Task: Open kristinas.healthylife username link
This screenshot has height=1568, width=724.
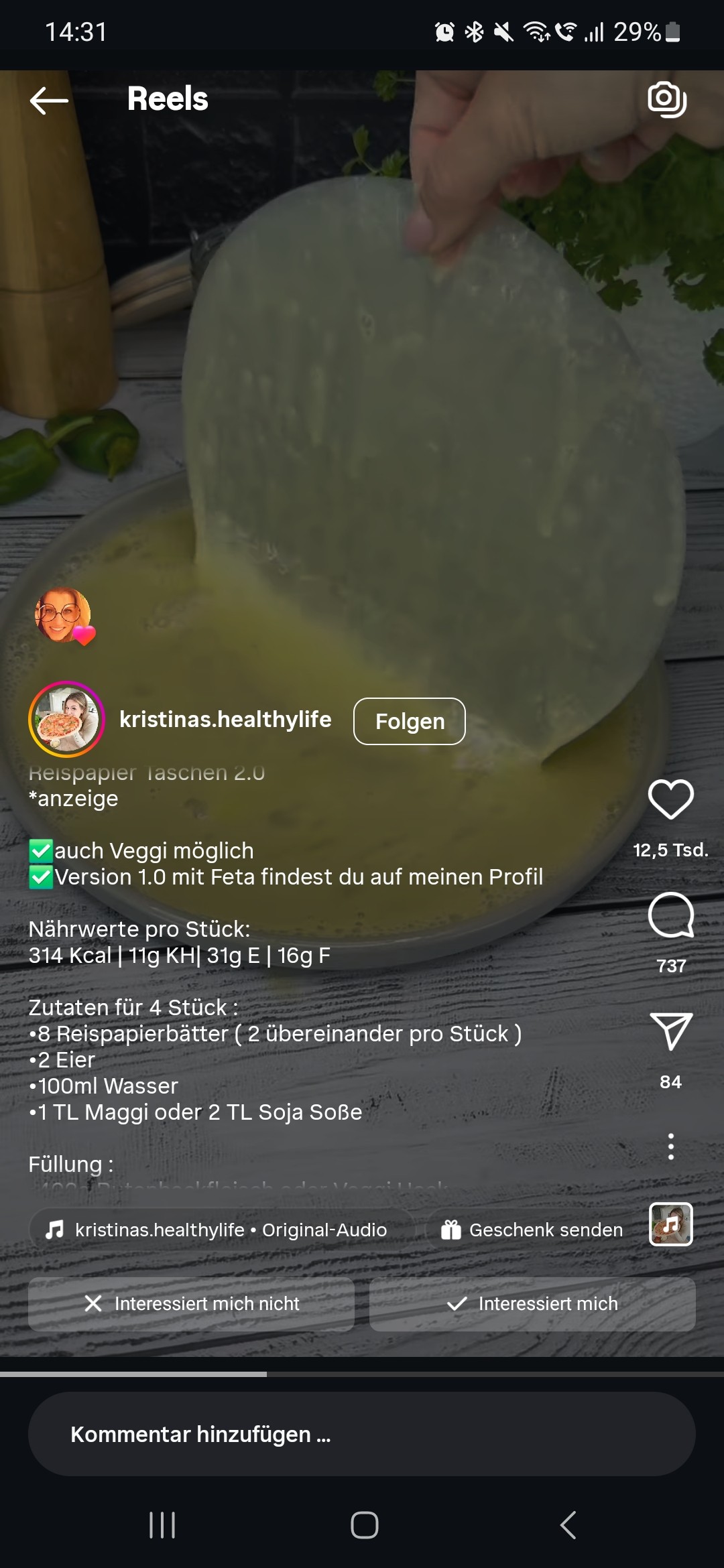Action: click(x=225, y=720)
